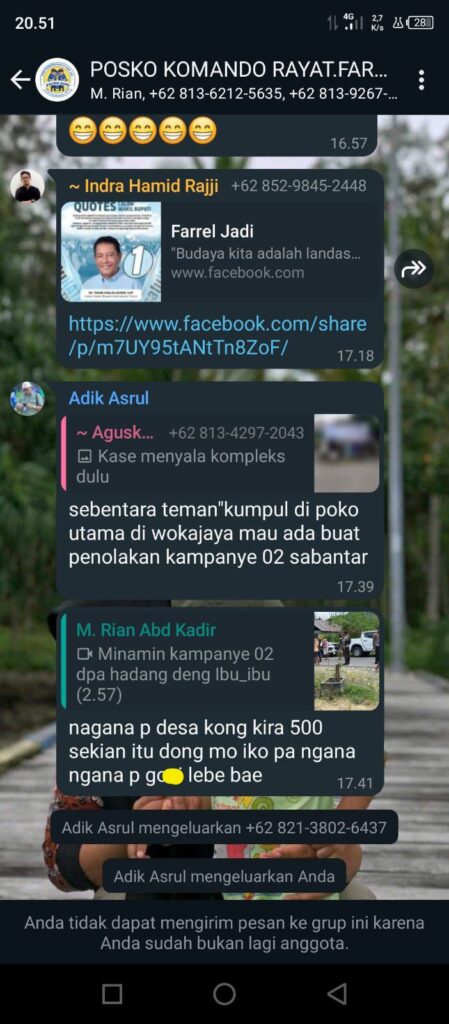
Task: Go back from the group chat
Action: 20,80
